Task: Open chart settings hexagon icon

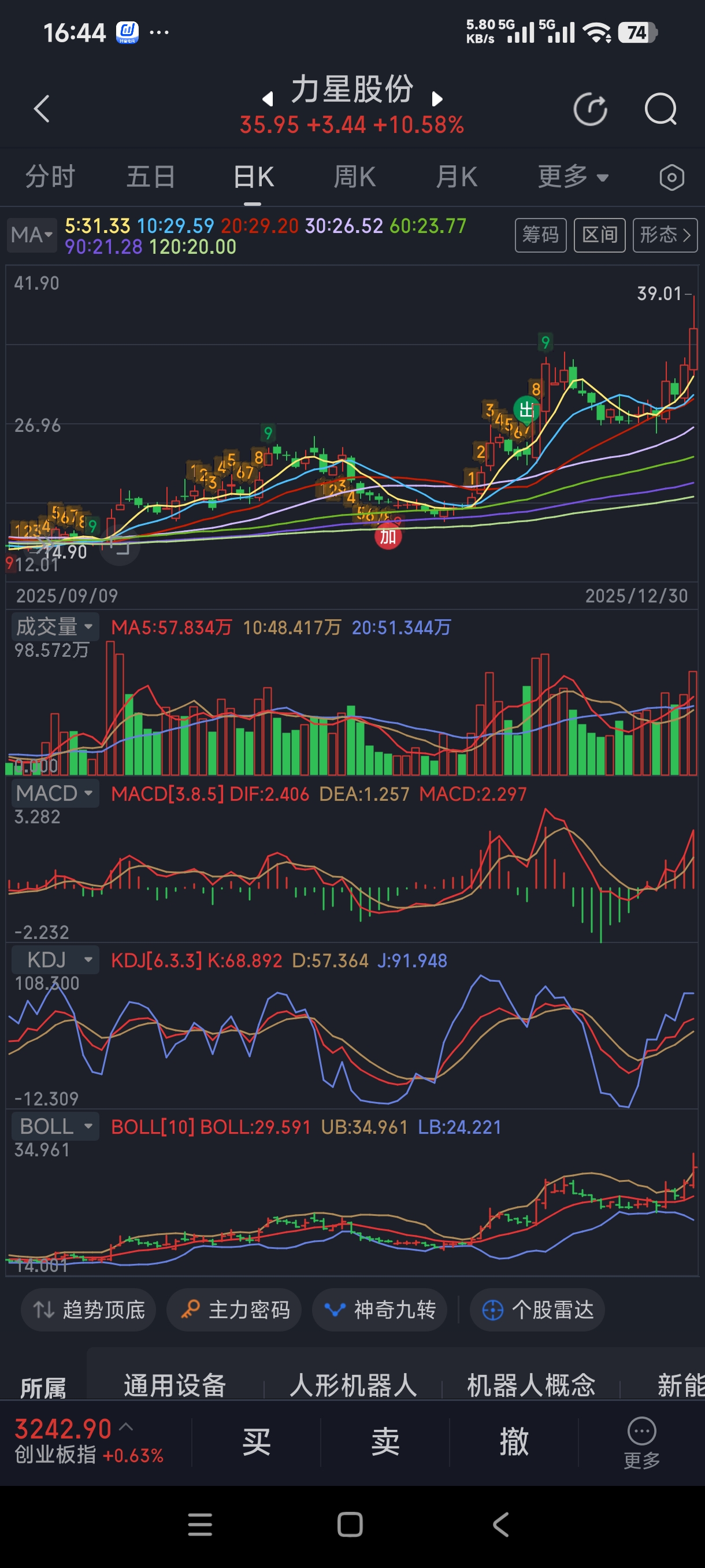Action: click(x=671, y=177)
